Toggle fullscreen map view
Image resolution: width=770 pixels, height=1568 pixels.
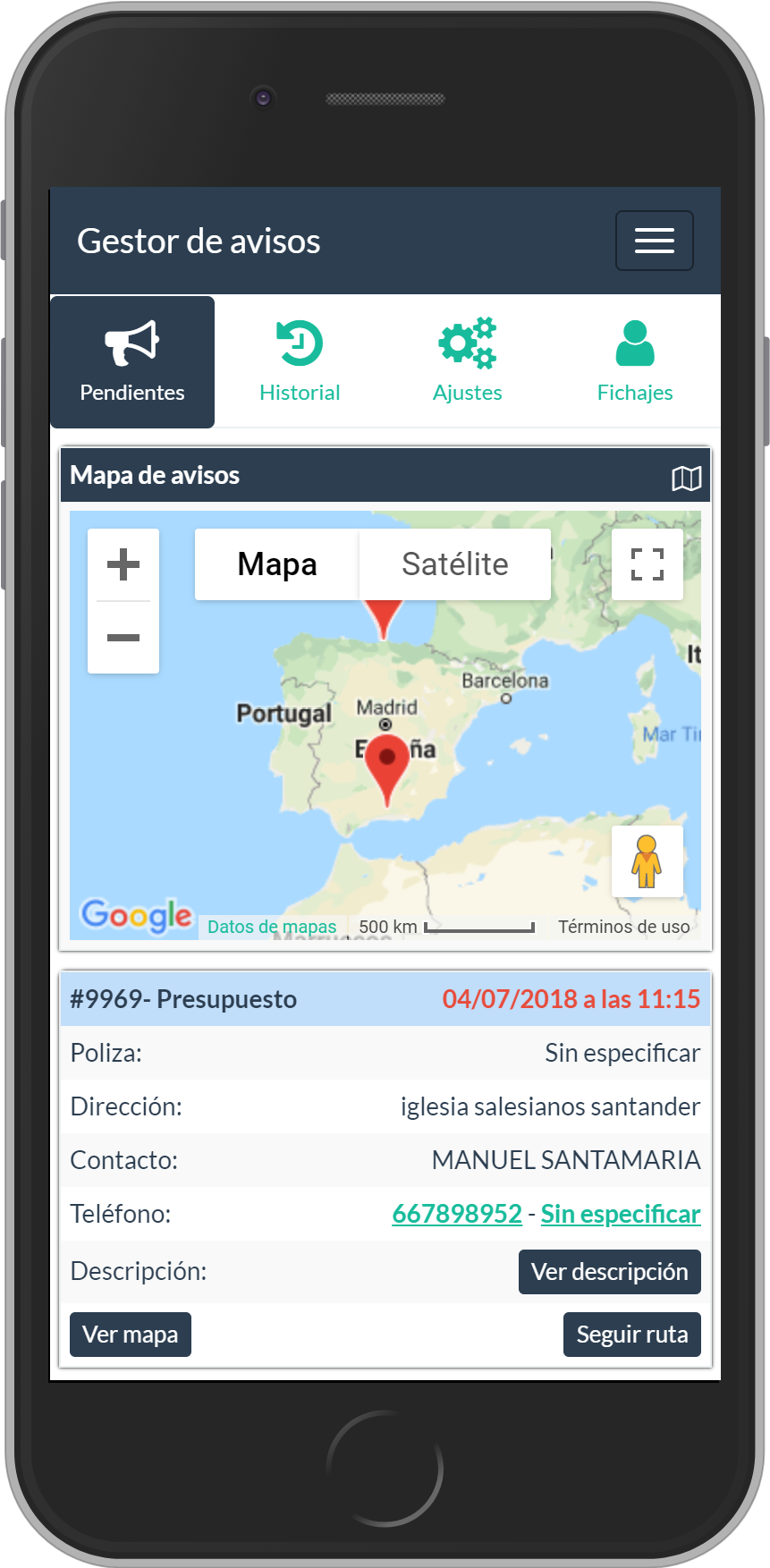[x=647, y=564]
